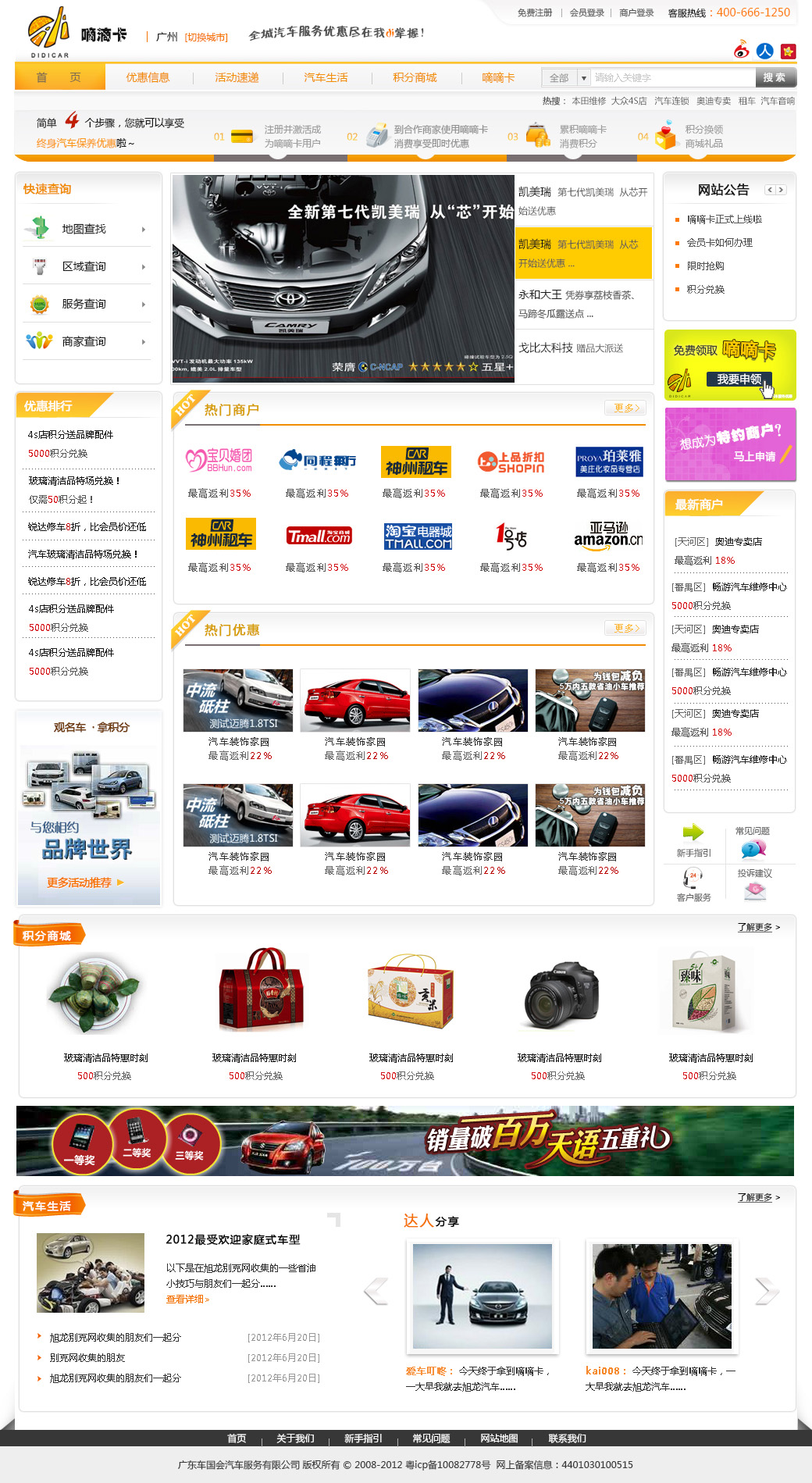The height and width of the screenshot is (1483, 812).
Task: Select 商家查询 in quick query
Action: click(86, 341)
